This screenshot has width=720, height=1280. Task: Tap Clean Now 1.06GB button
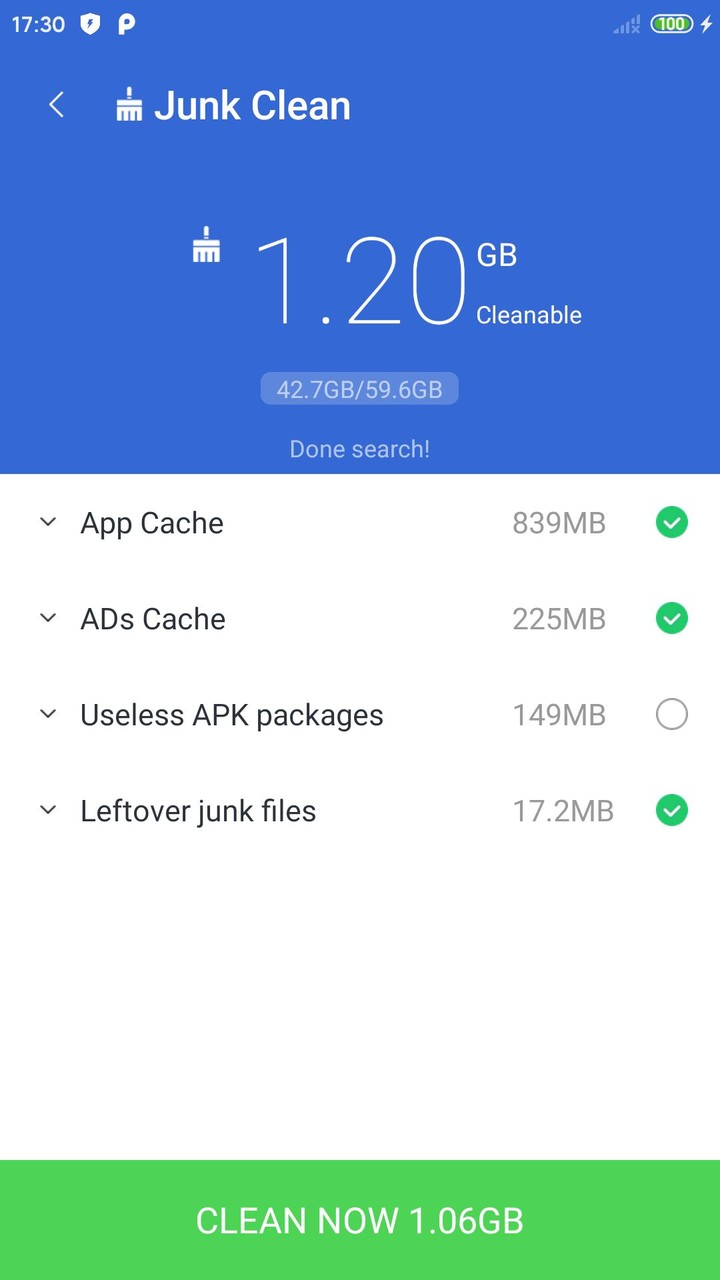tap(360, 1220)
